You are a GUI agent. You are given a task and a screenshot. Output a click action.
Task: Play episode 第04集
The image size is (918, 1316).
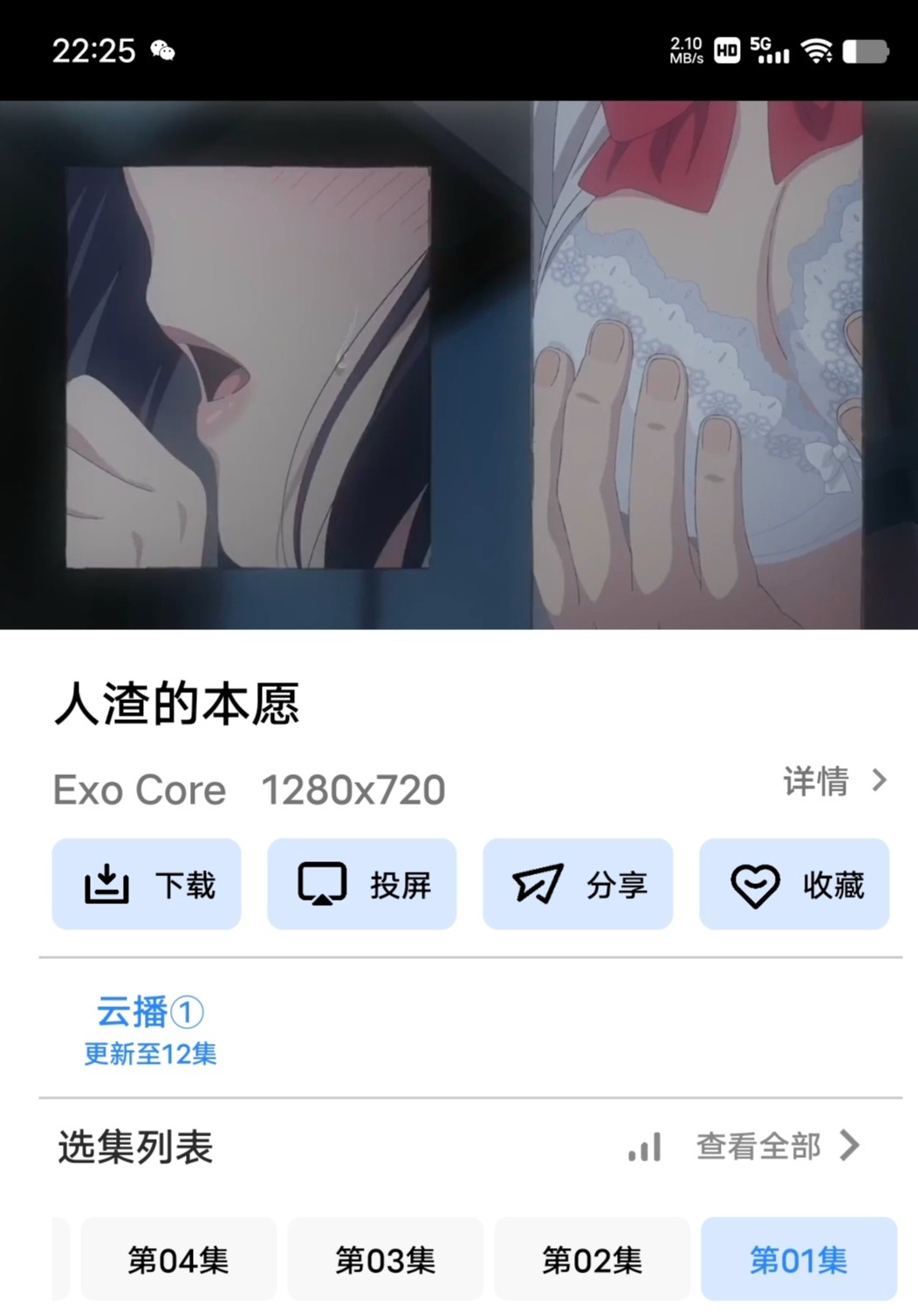pos(178,1259)
